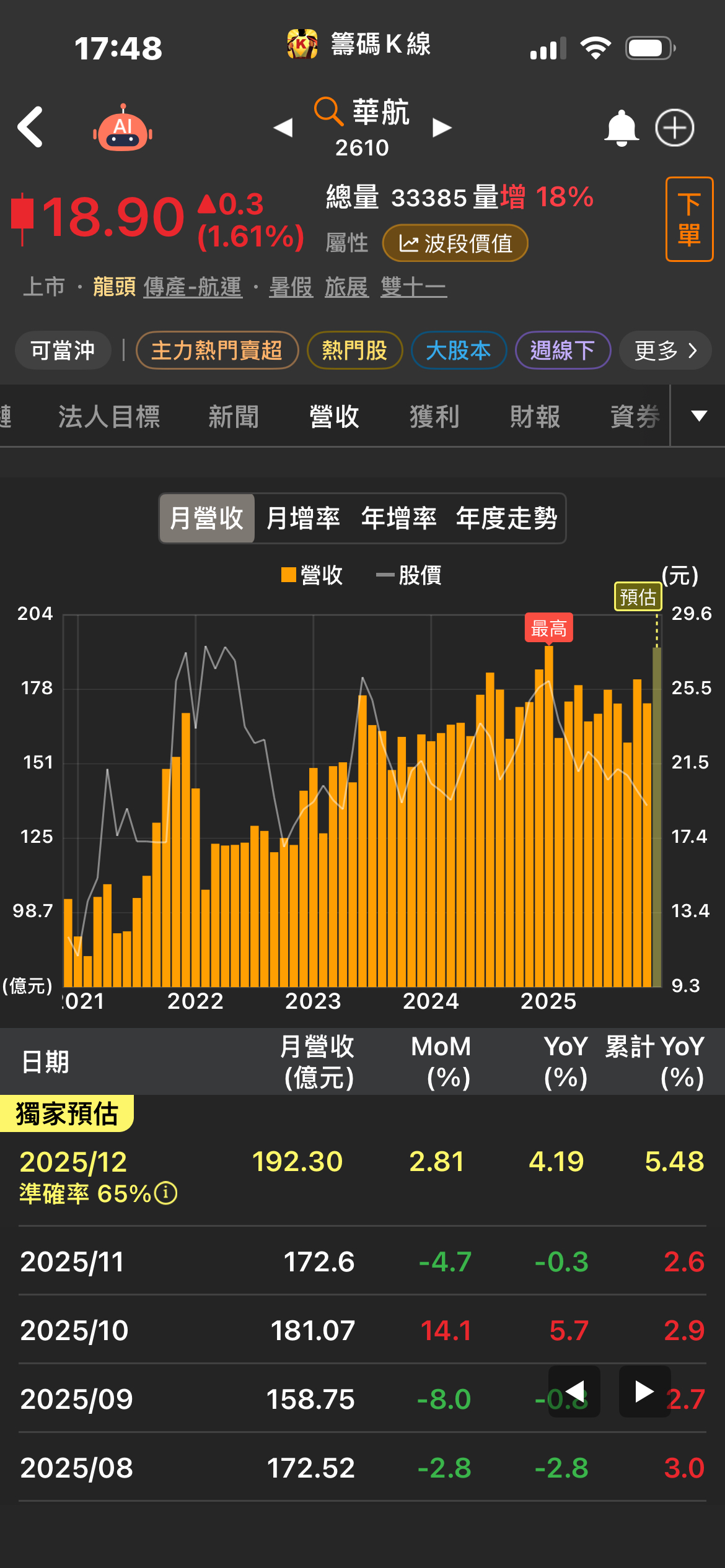This screenshot has width=725, height=1568.
Task: Switch to the next stock arrow
Action: [442, 128]
